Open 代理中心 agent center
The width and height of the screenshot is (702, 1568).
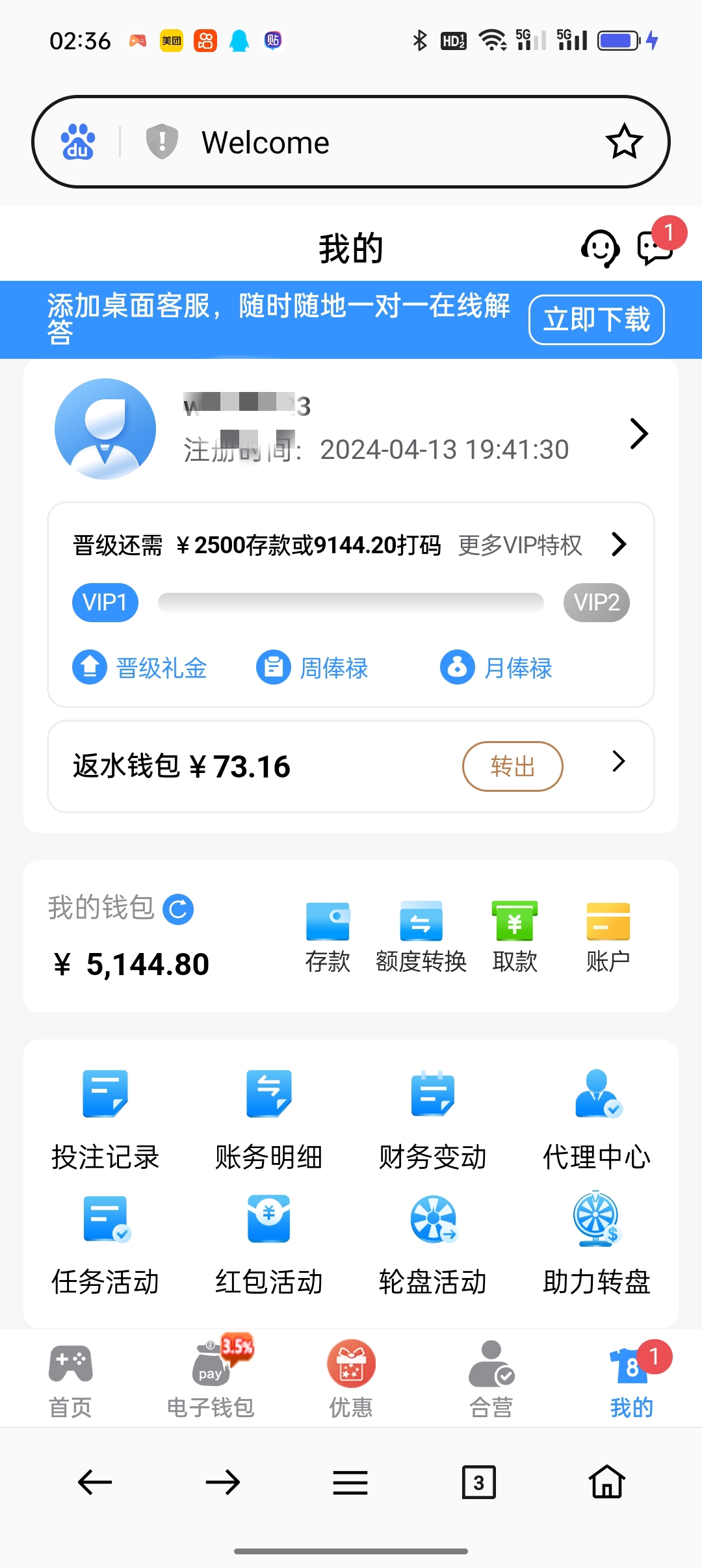pyautogui.click(x=597, y=1119)
